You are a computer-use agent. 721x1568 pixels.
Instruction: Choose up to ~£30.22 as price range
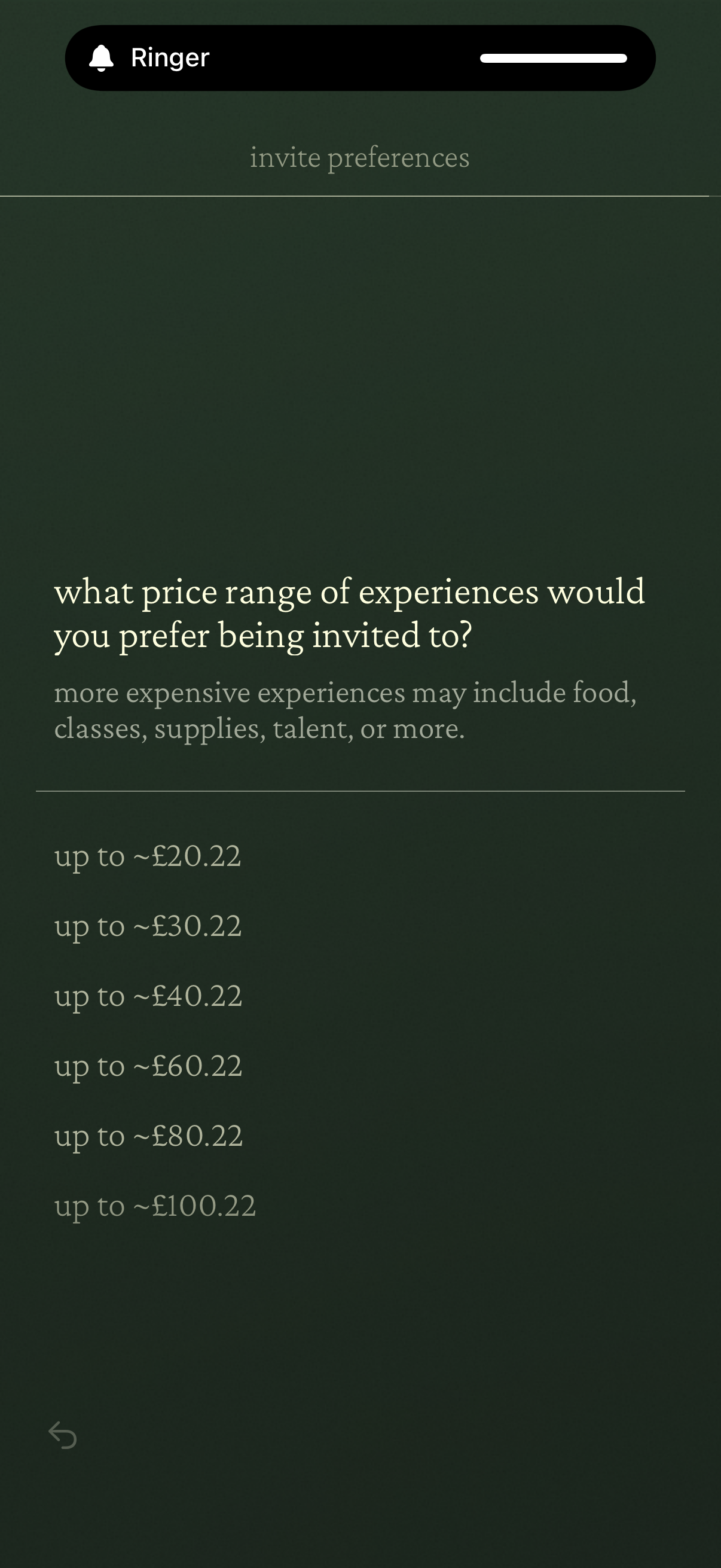pos(148,926)
